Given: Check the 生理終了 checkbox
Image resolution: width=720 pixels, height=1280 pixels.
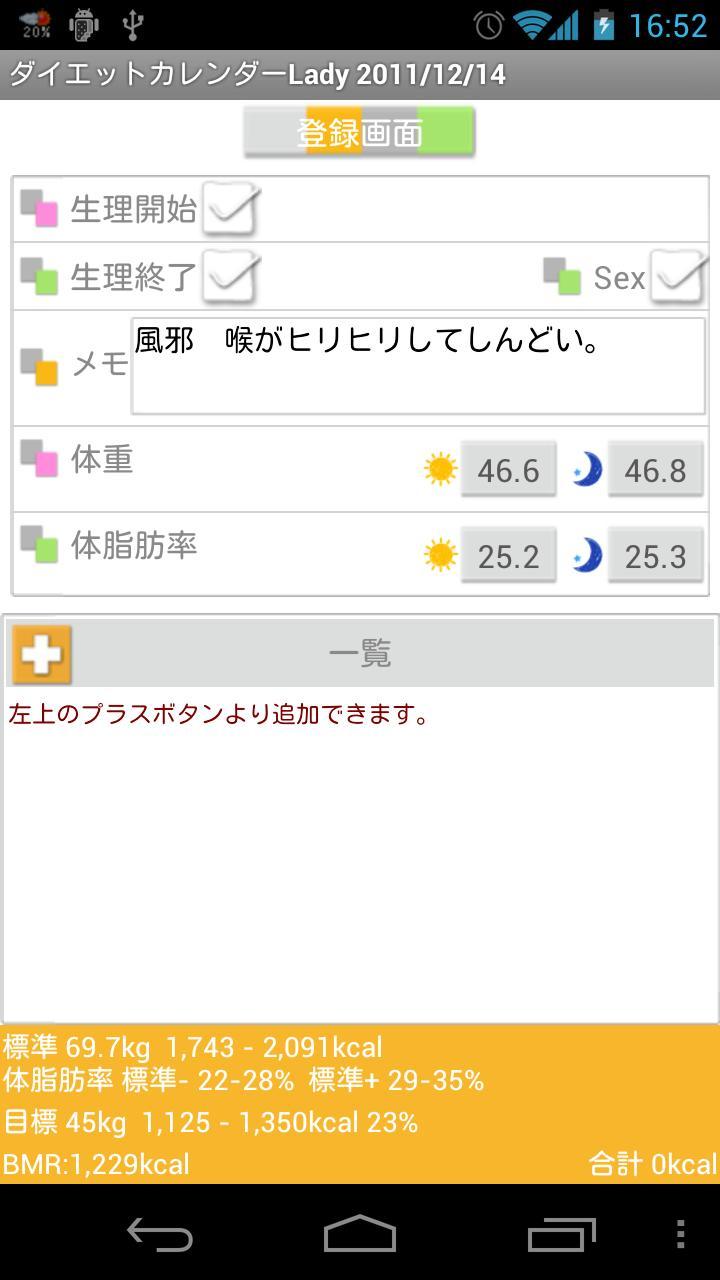Looking at the screenshot, I should point(231,277).
